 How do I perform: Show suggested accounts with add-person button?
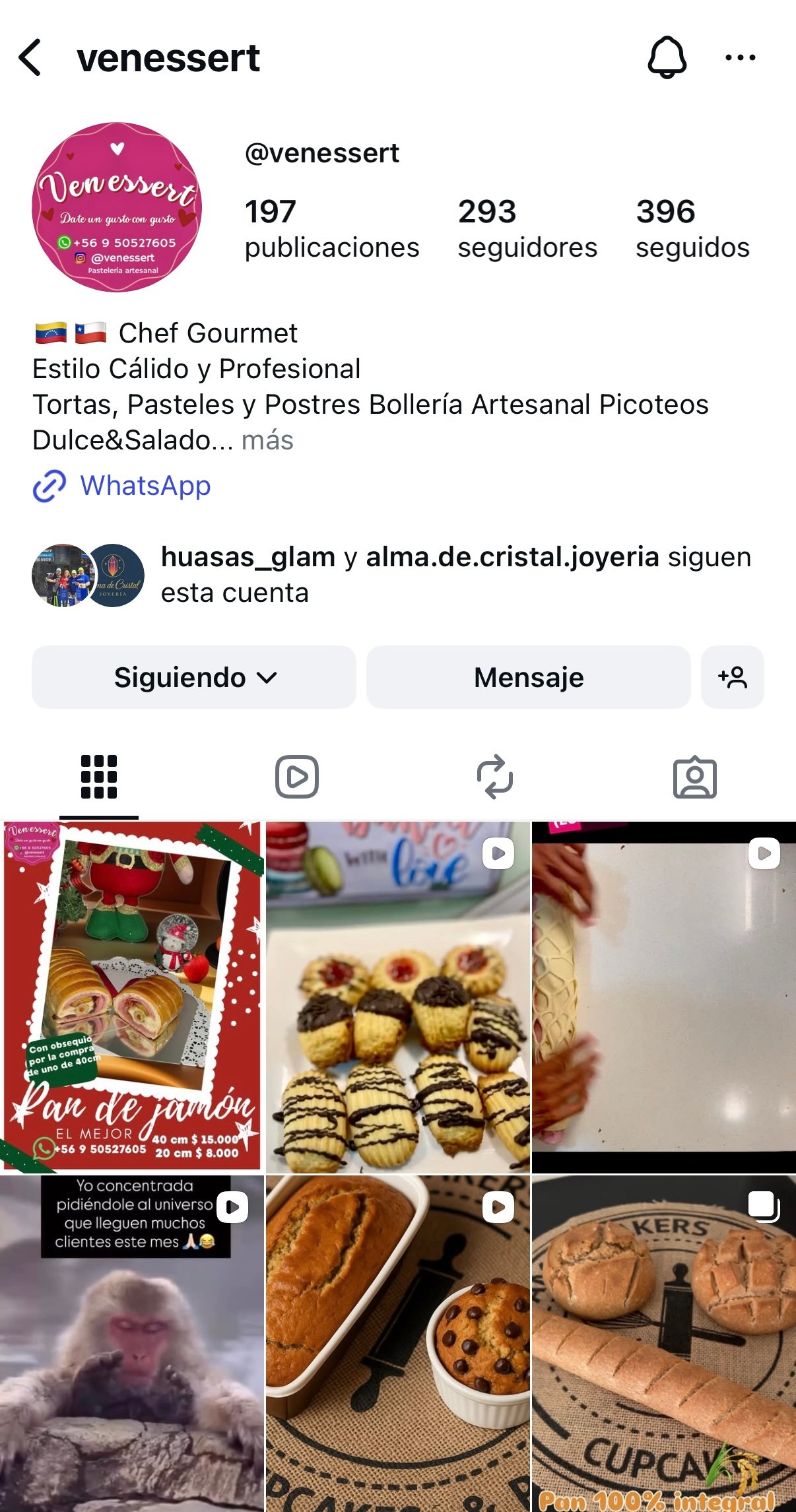[732, 677]
